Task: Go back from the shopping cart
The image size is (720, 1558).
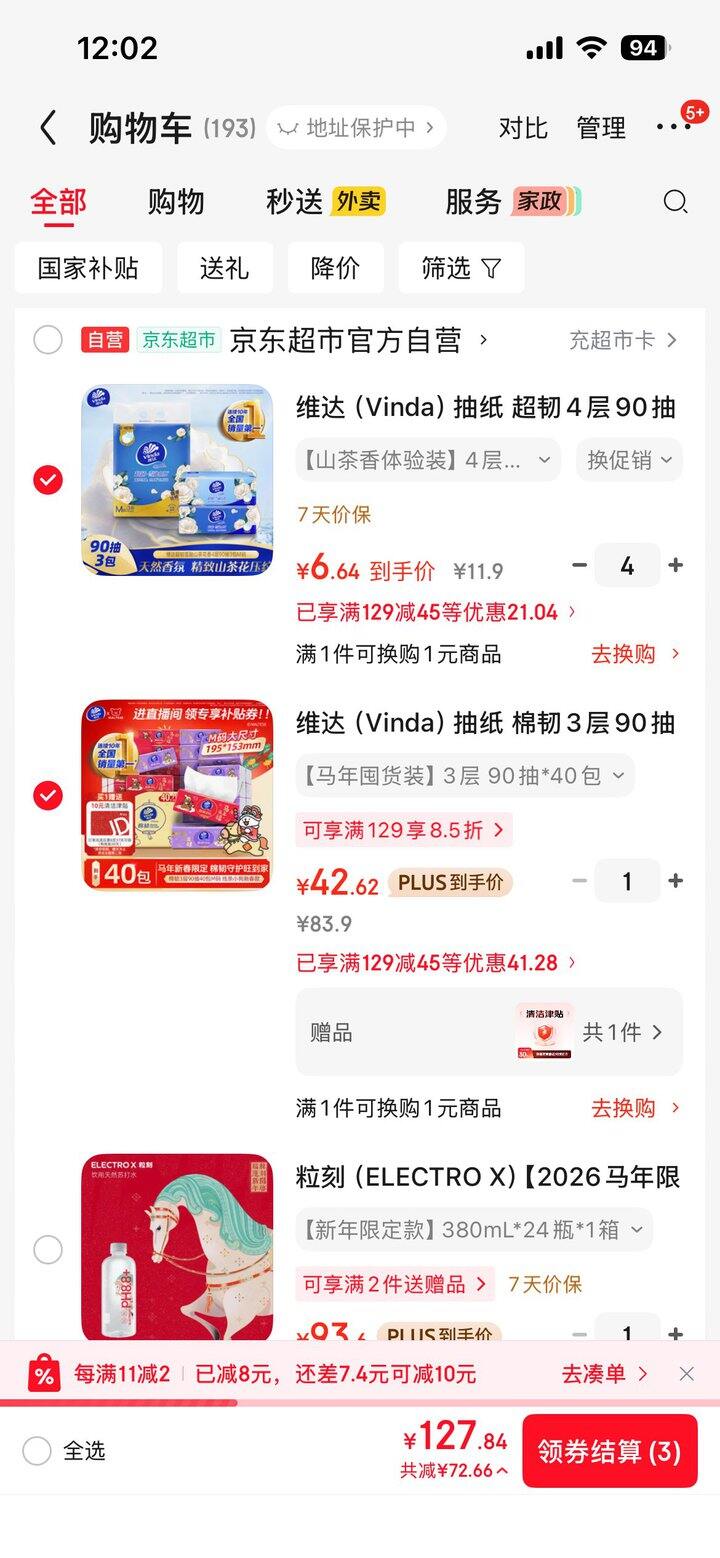Action: pyautogui.click(x=47, y=128)
